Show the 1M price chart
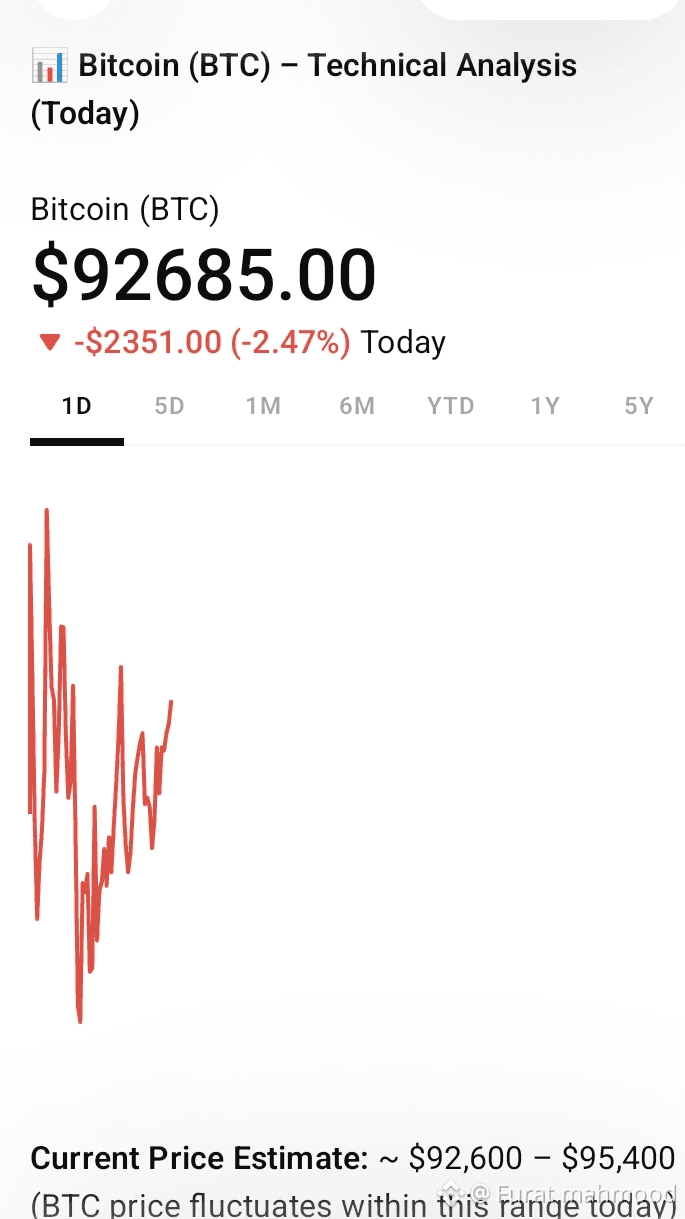This screenshot has width=685, height=1219. pos(263,406)
